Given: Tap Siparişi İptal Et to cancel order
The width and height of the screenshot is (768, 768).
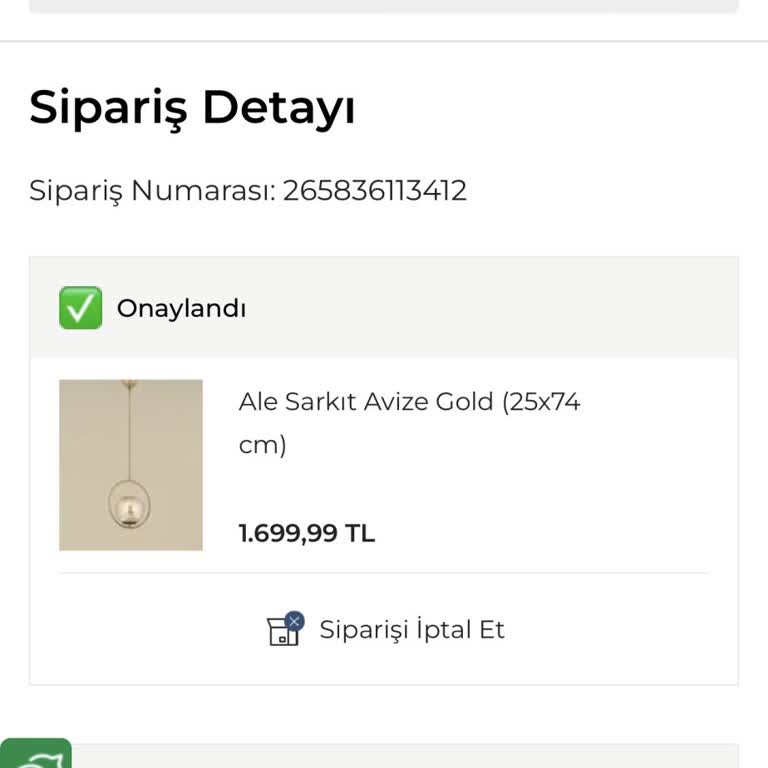Looking at the screenshot, I should point(386,630).
